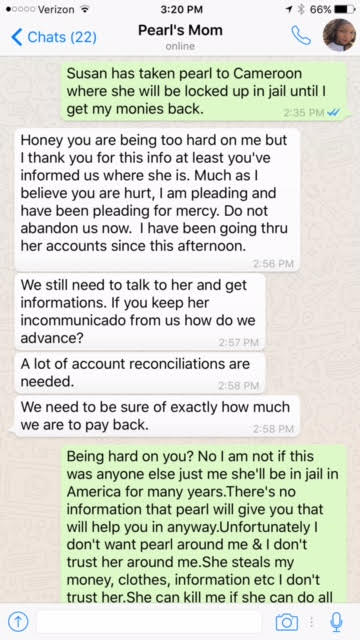Open the contact's profile picture

[339, 35]
